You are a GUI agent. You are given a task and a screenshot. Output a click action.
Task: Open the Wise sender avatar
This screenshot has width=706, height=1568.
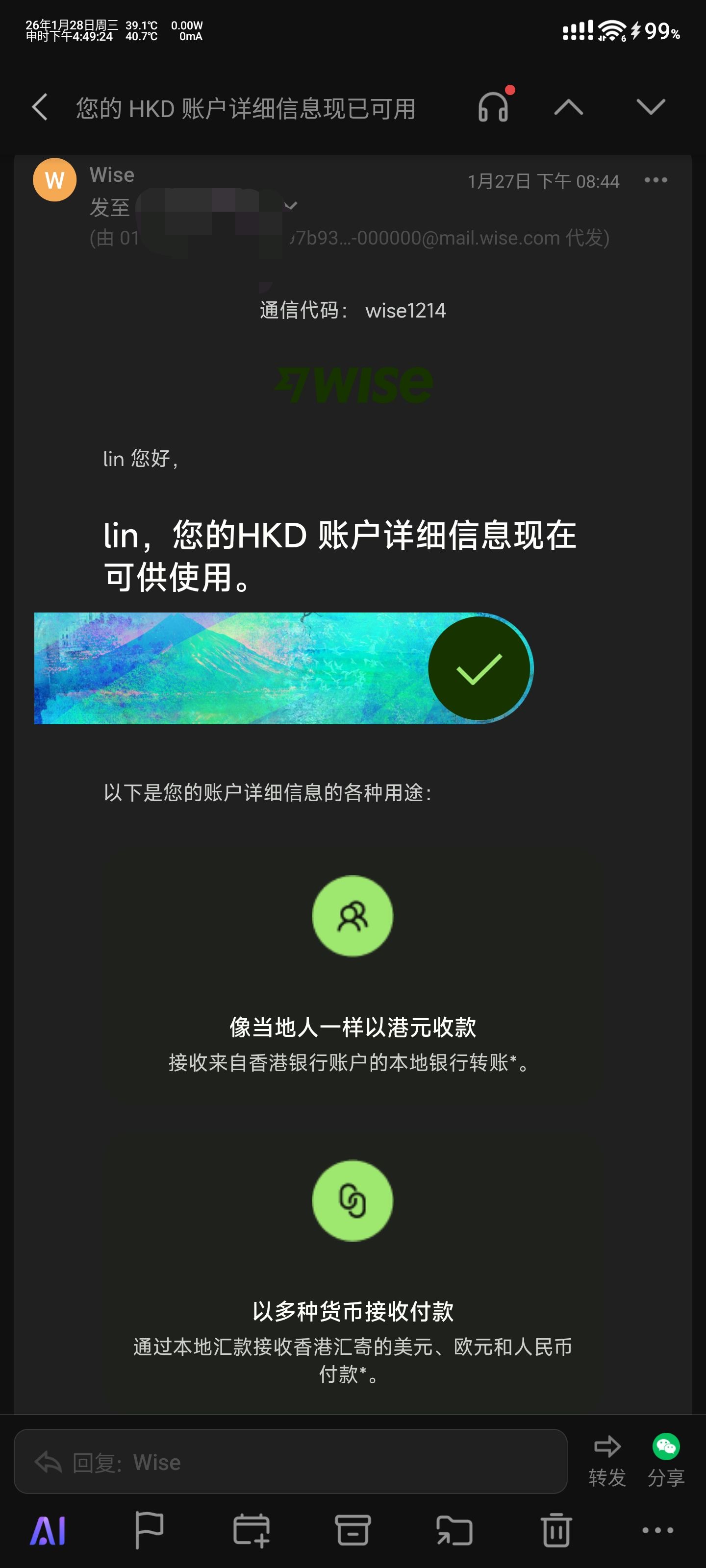coord(54,179)
